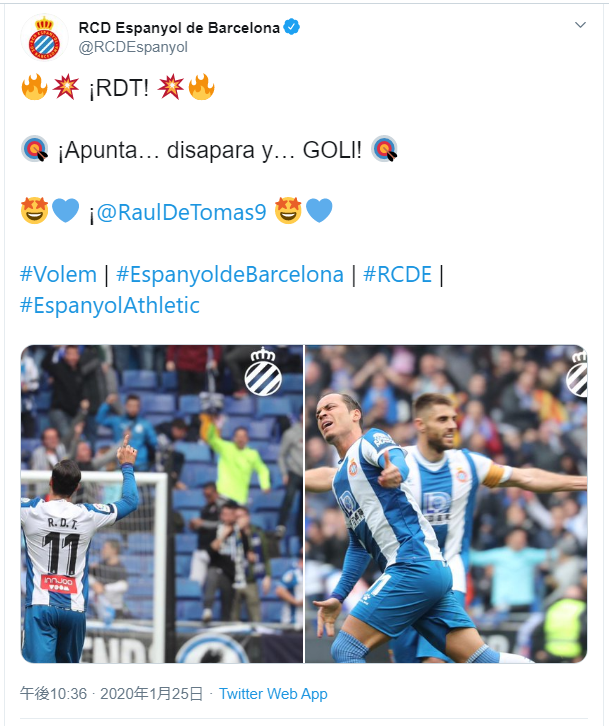
Task: View the photo of two players celebrating
Action: (x=446, y=504)
